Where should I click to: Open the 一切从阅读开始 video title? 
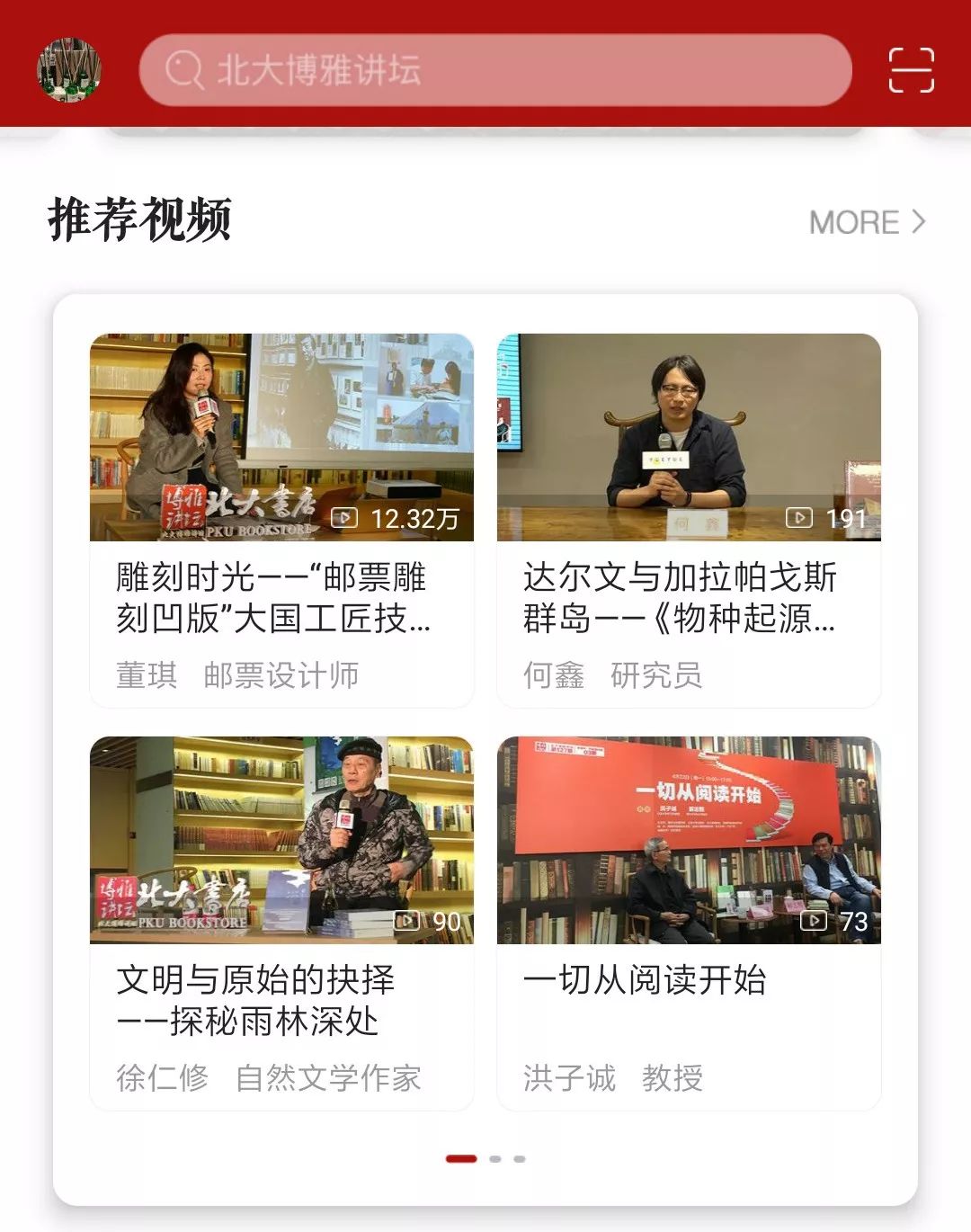(x=644, y=983)
